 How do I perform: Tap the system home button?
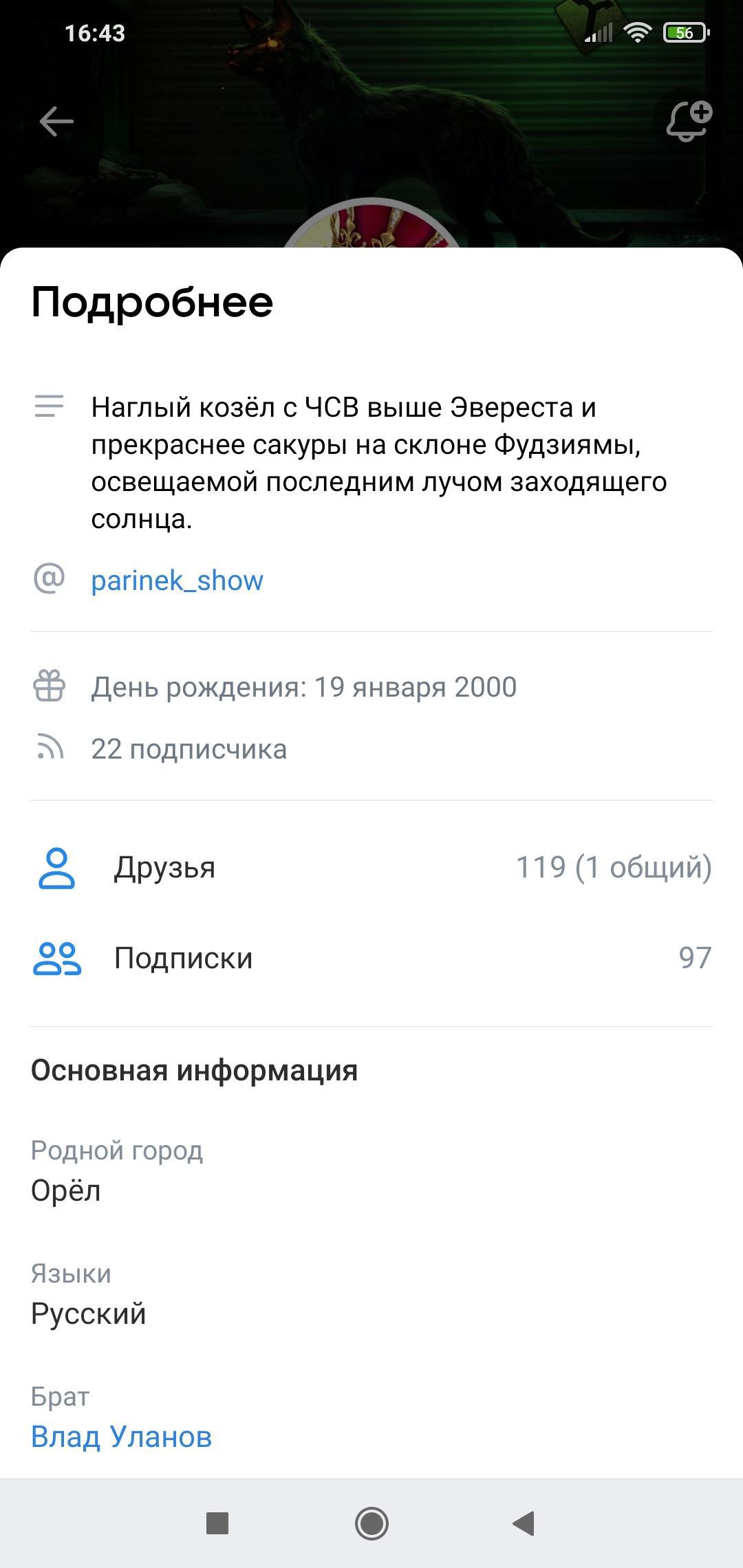point(371,1523)
